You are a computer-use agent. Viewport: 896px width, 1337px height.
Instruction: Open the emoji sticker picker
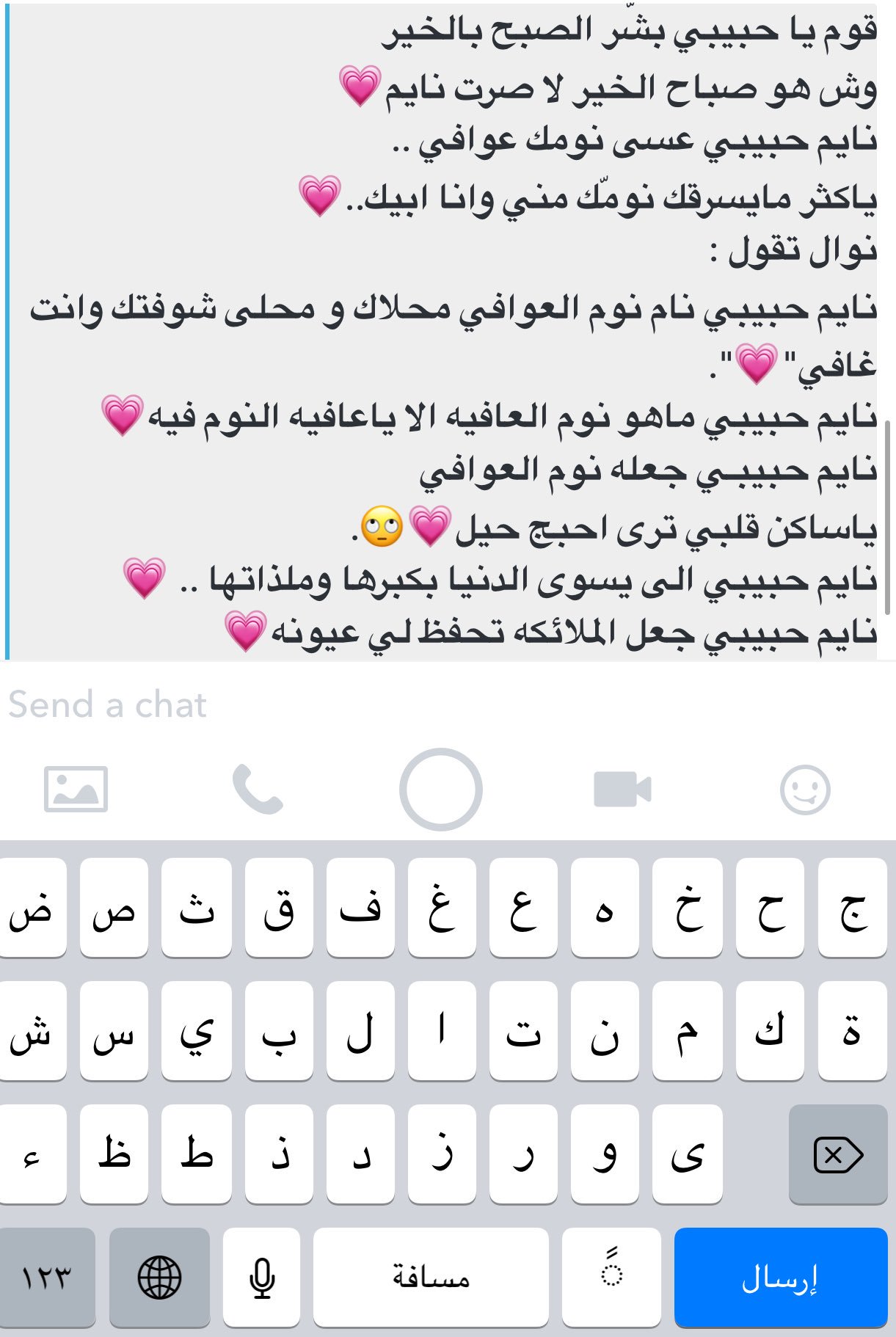pyautogui.click(x=805, y=790)
